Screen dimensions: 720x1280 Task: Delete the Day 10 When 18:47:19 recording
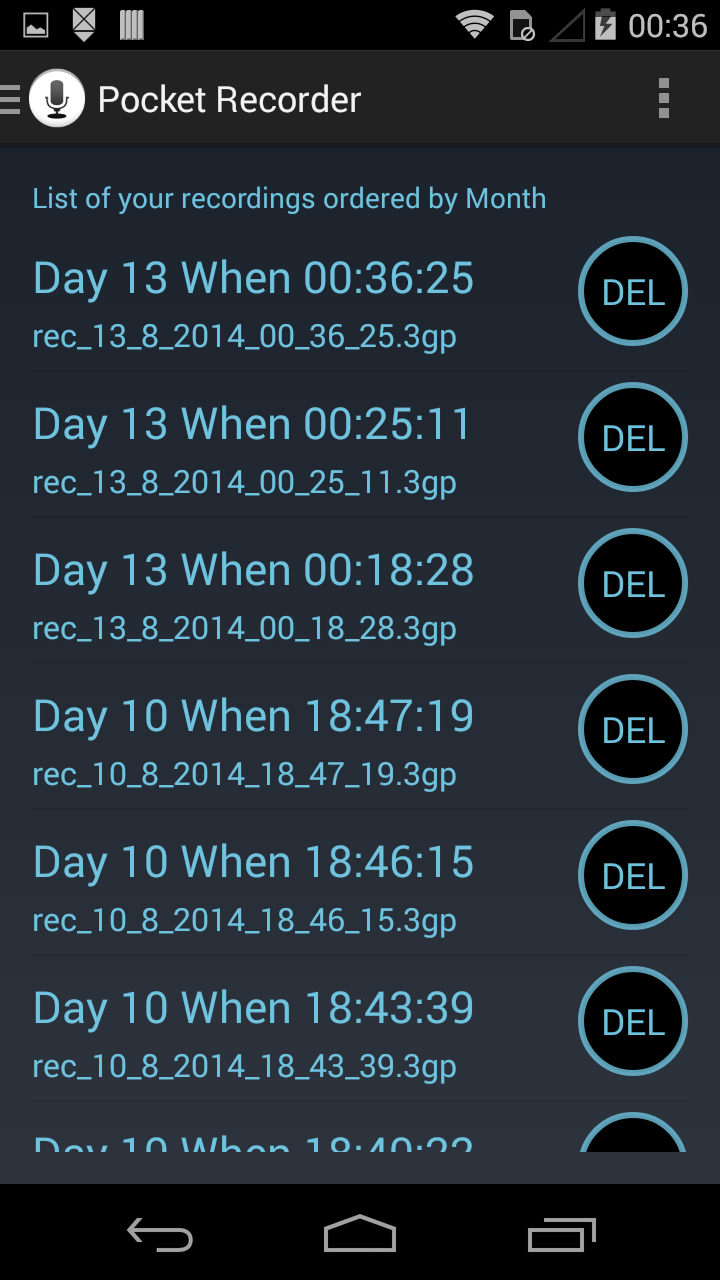pos(632,729)
